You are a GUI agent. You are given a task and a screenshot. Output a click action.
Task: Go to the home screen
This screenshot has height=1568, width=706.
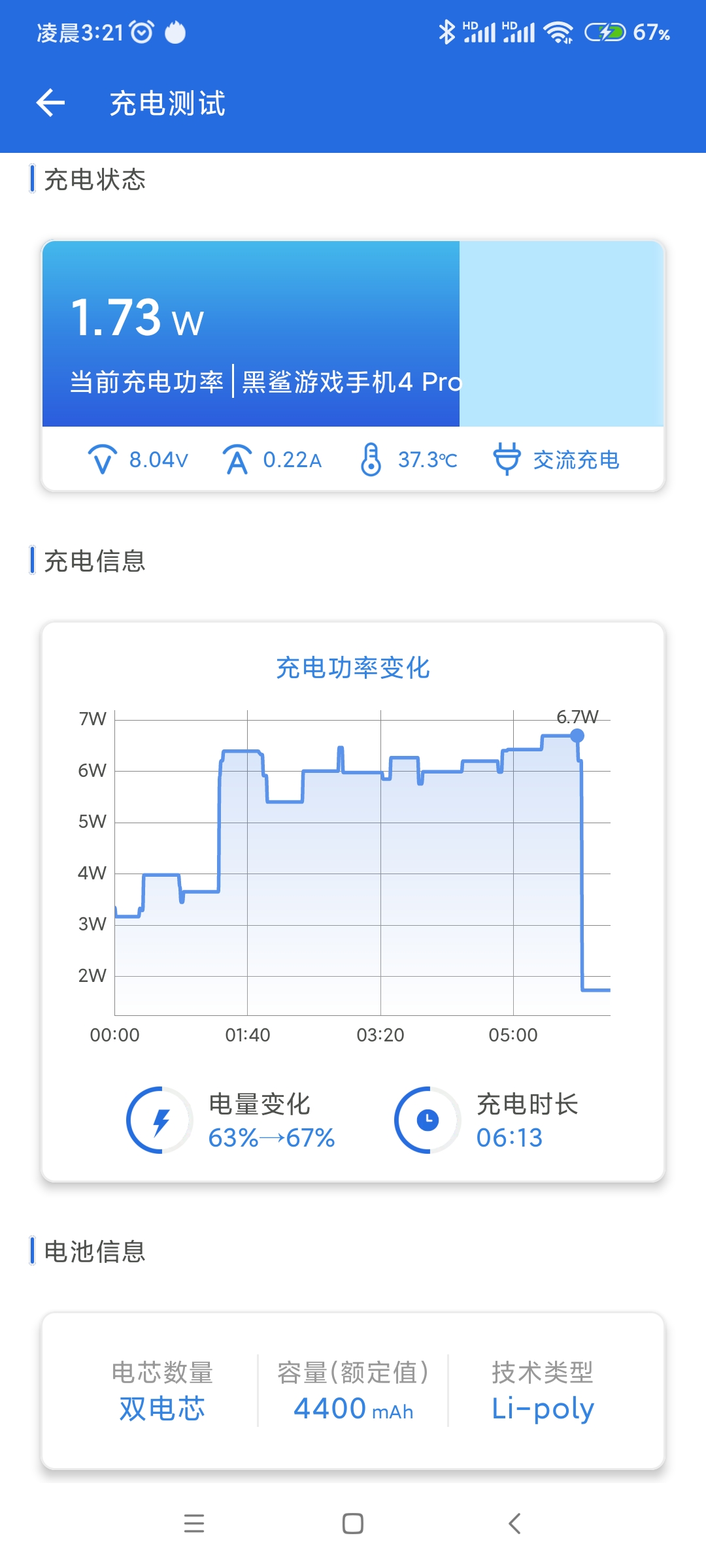[353, 1524]
